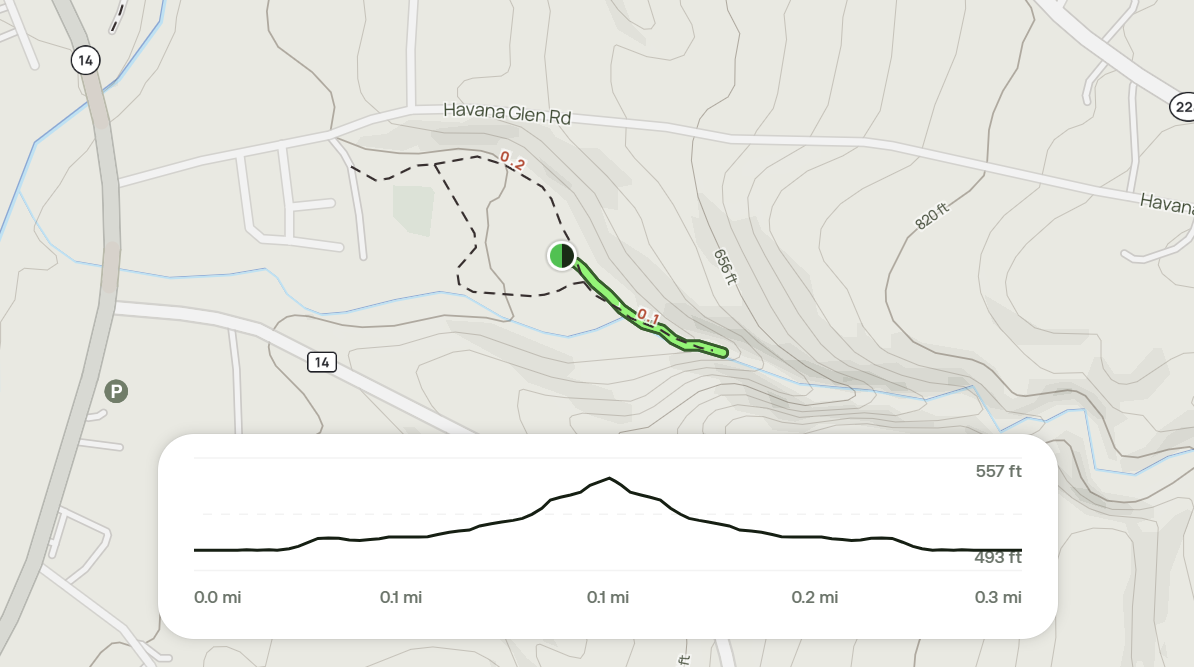Viewport: 1194px width, 667px height.
Task: Tap the green trail position marker
Action: (x=562, y=256)
